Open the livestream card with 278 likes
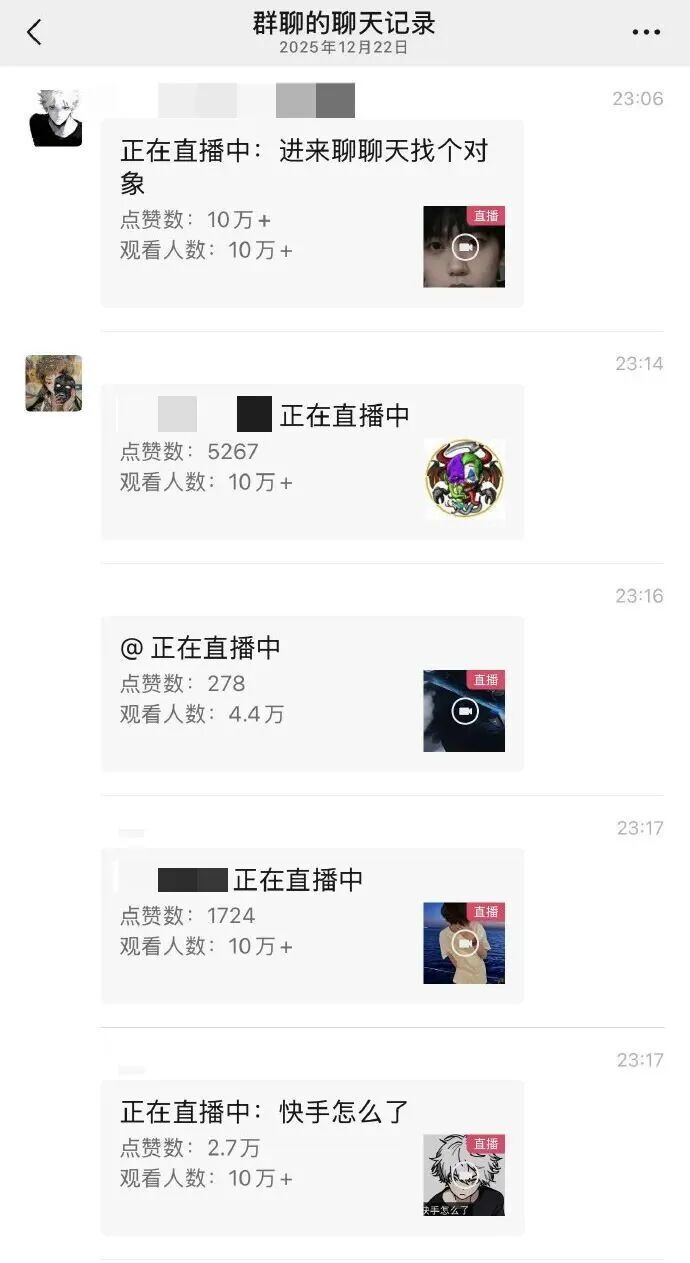The image size is (690, 1263). (311, 694)
